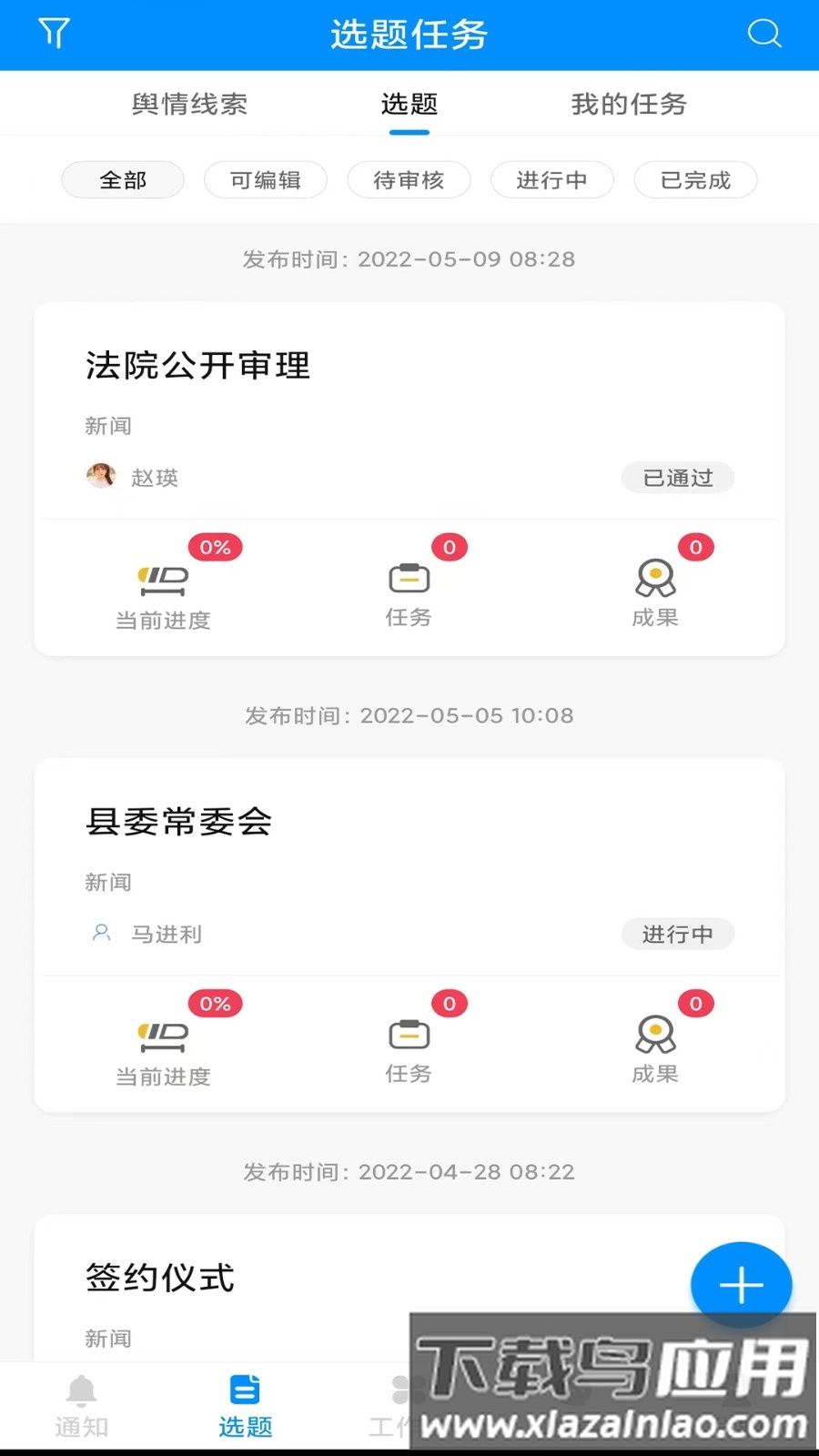
Task: Switch filter to 已完成
Action: (x=695, y=179)
